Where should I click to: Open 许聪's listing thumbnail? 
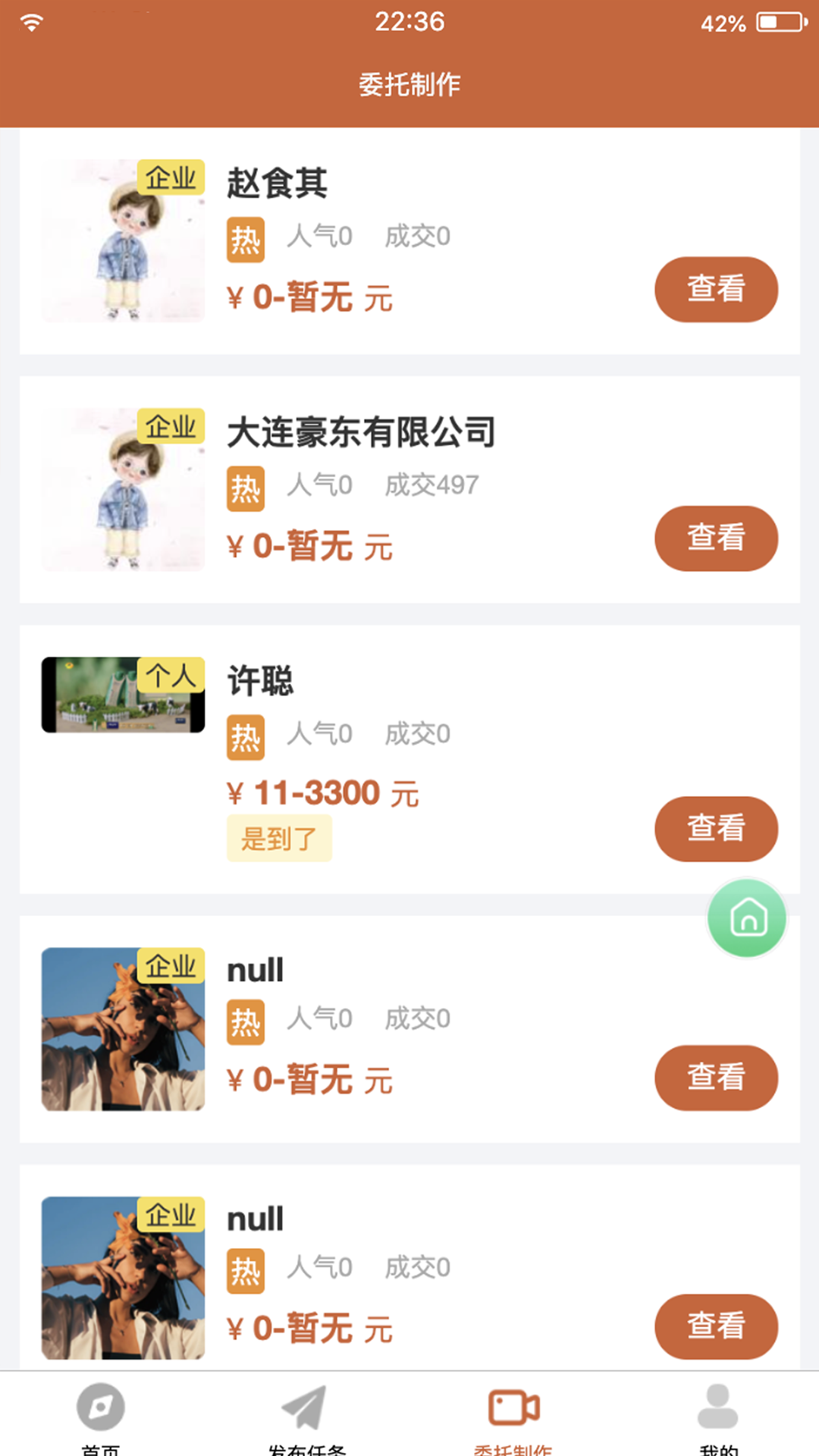pos(123,695)
